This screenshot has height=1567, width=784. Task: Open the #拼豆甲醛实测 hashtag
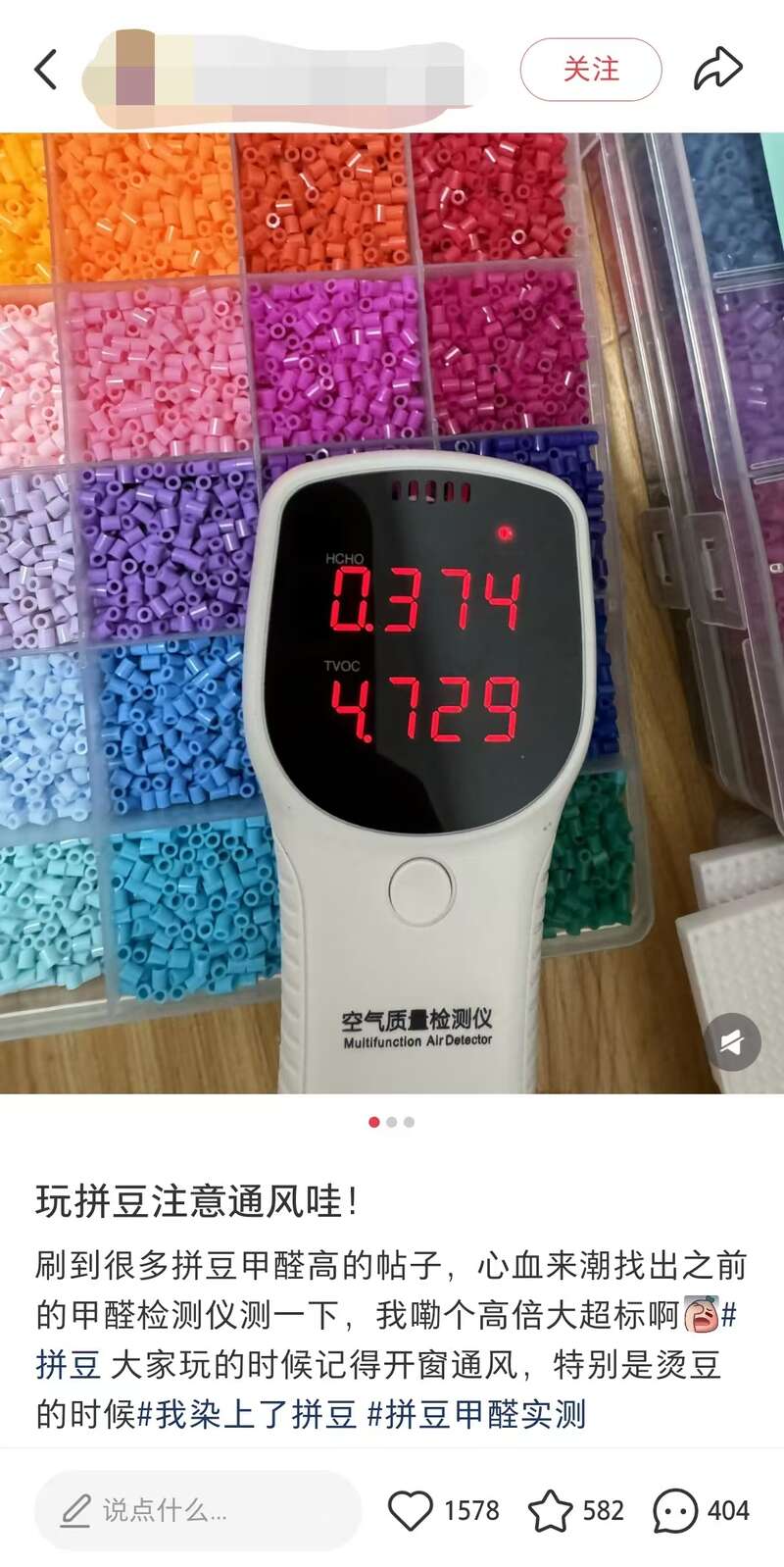click(x=476, y=1414)
